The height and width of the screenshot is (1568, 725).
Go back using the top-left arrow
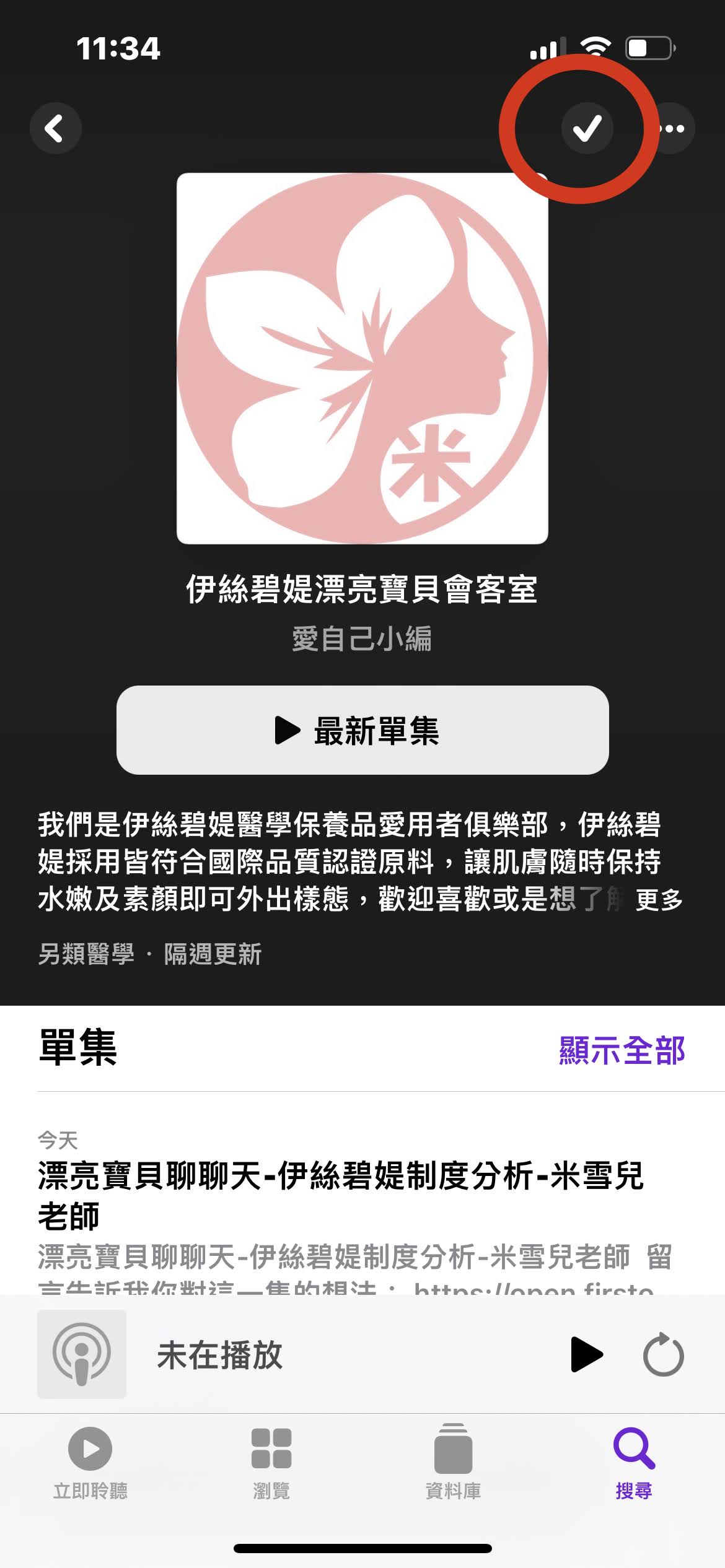tap(55, 128)
